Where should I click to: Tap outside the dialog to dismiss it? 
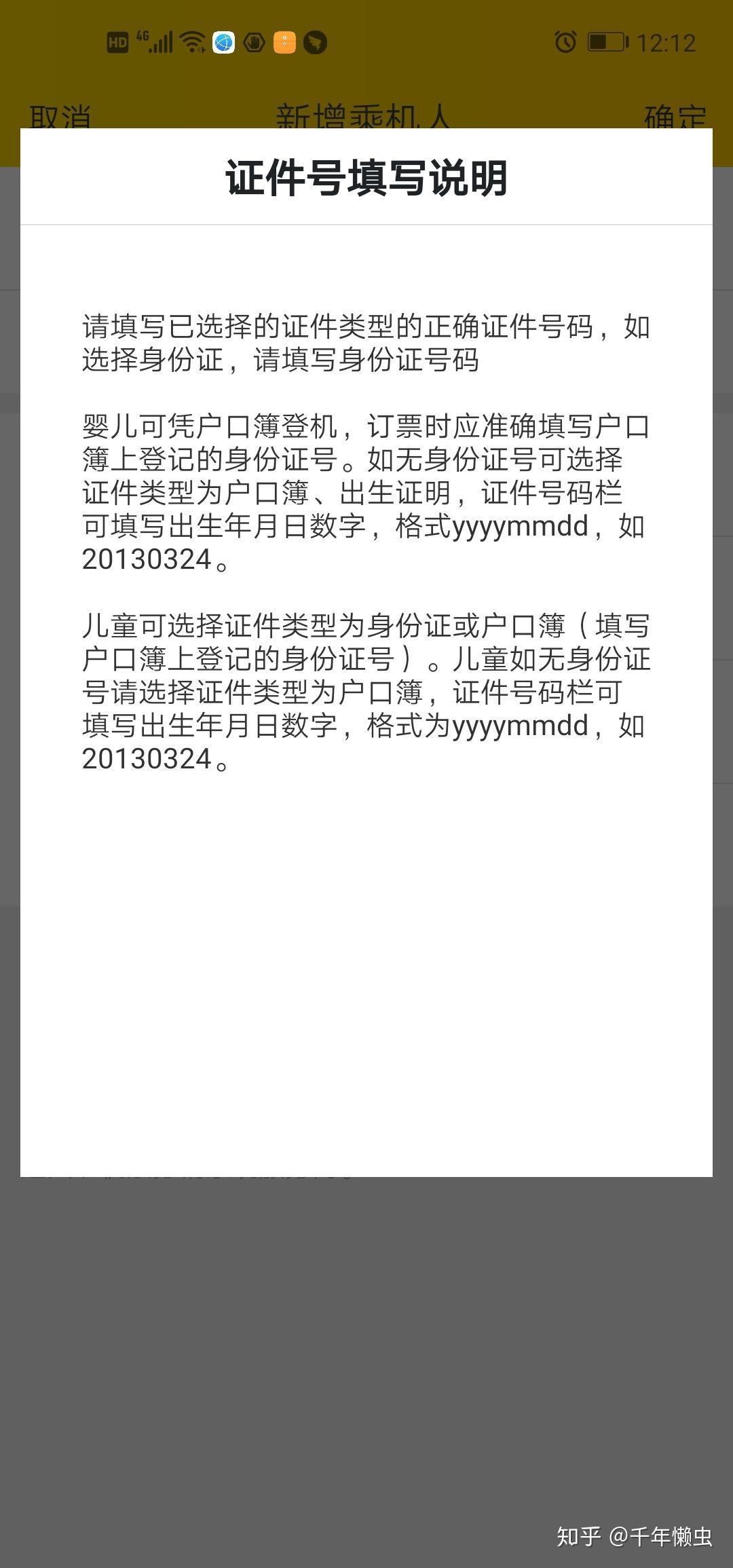(366, 1358)
